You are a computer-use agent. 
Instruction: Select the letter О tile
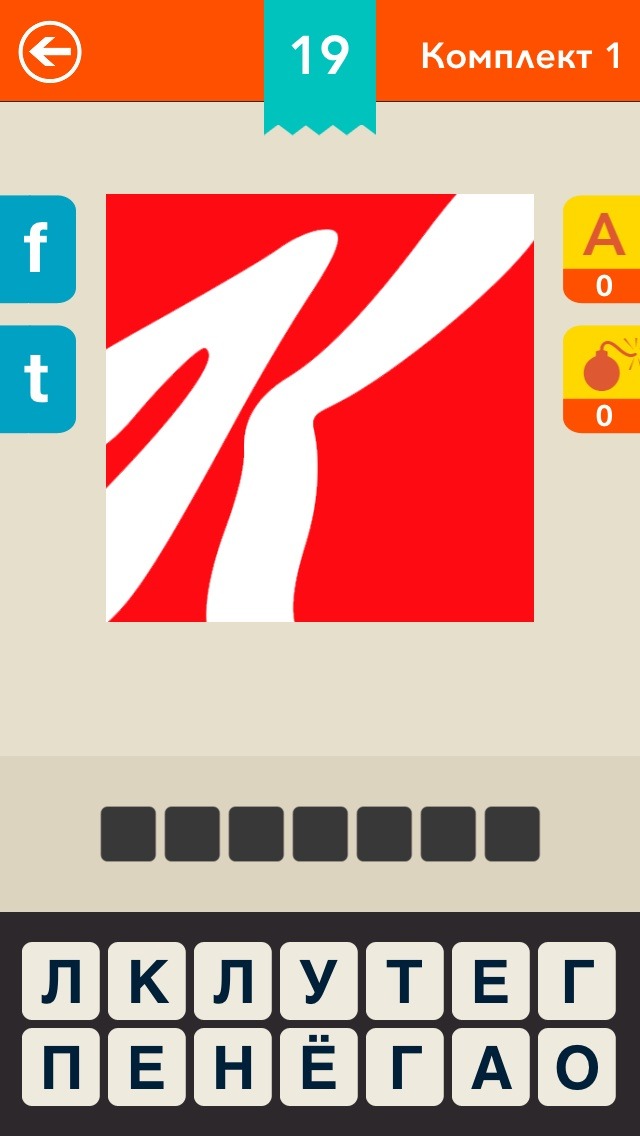[576, 1066]
